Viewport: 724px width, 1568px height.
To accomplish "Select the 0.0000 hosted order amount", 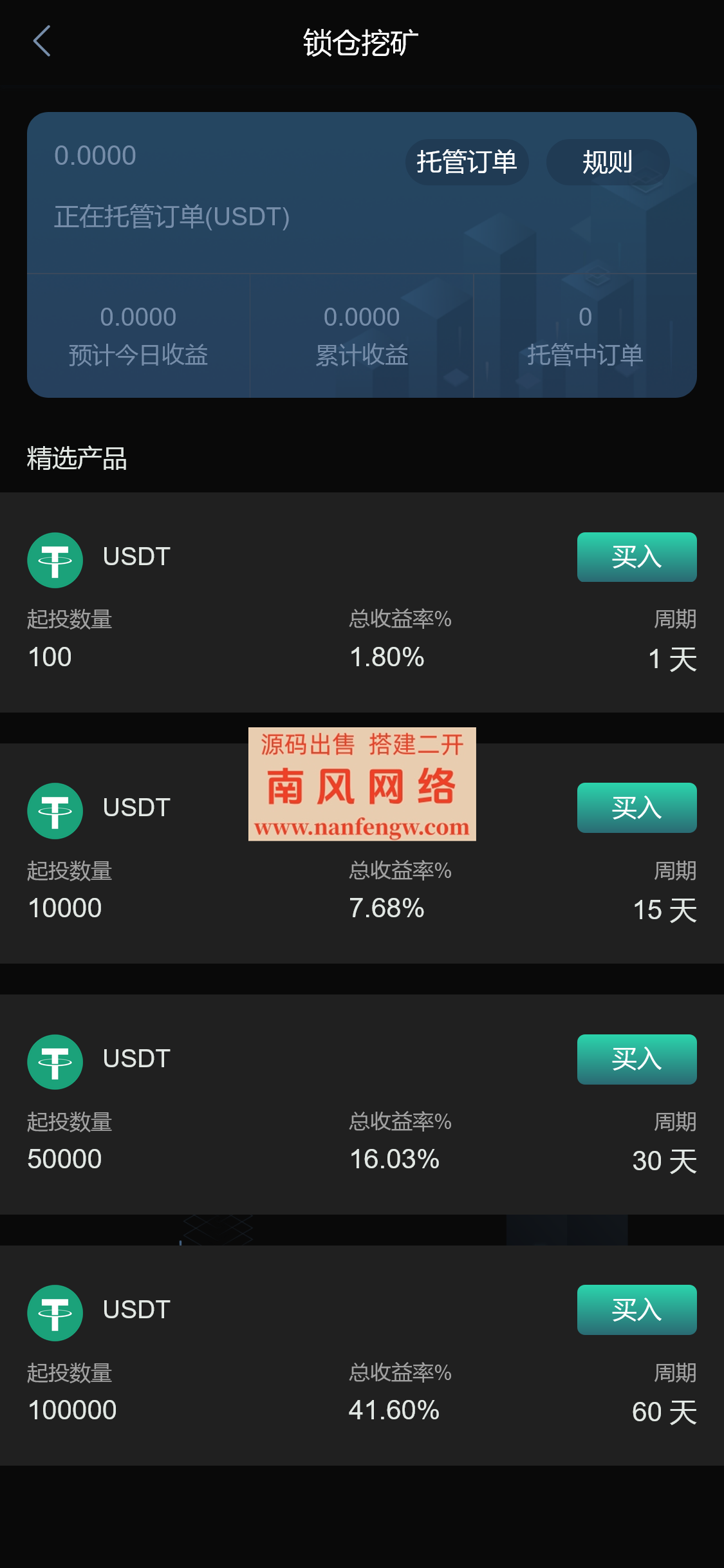I will pos(95,154).
